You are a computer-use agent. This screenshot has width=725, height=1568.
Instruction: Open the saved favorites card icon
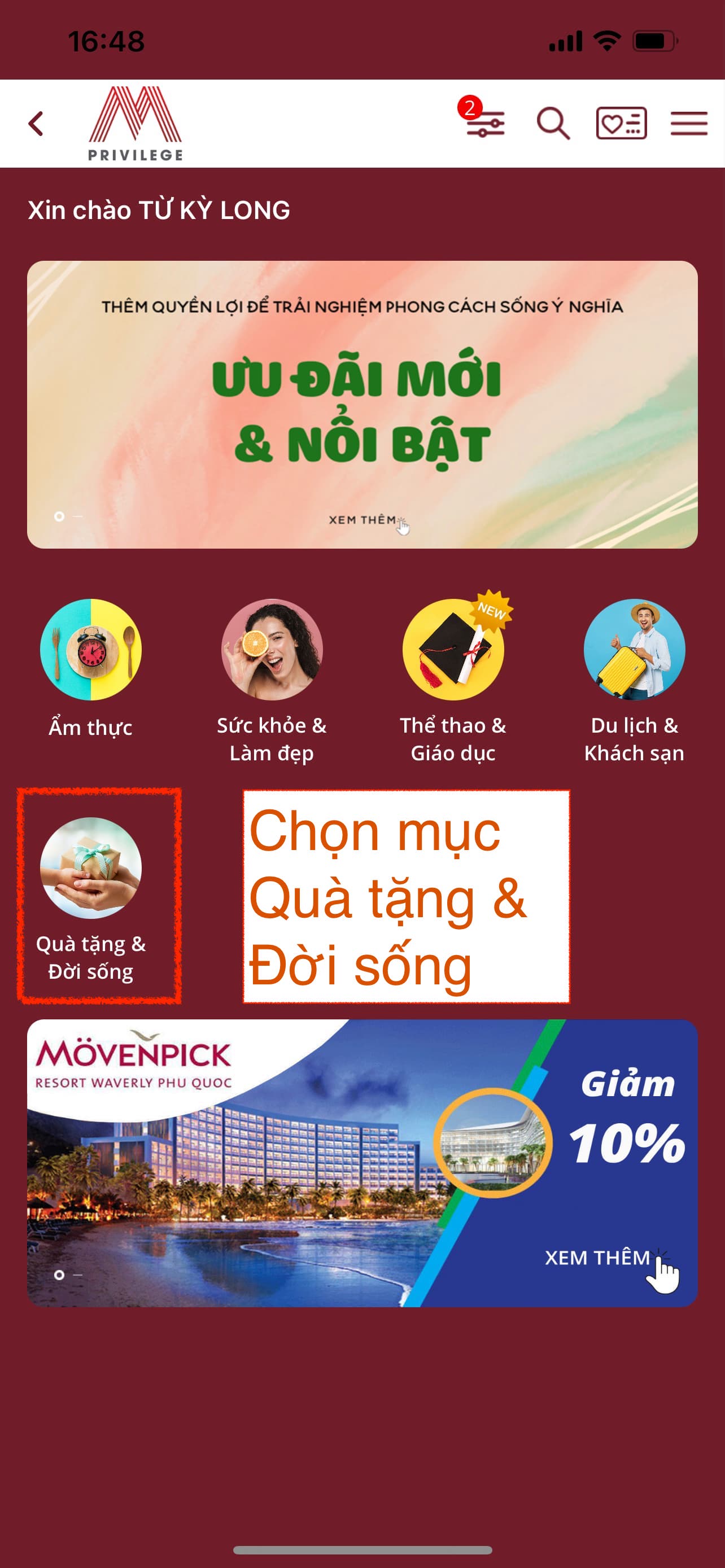point(622,124)
